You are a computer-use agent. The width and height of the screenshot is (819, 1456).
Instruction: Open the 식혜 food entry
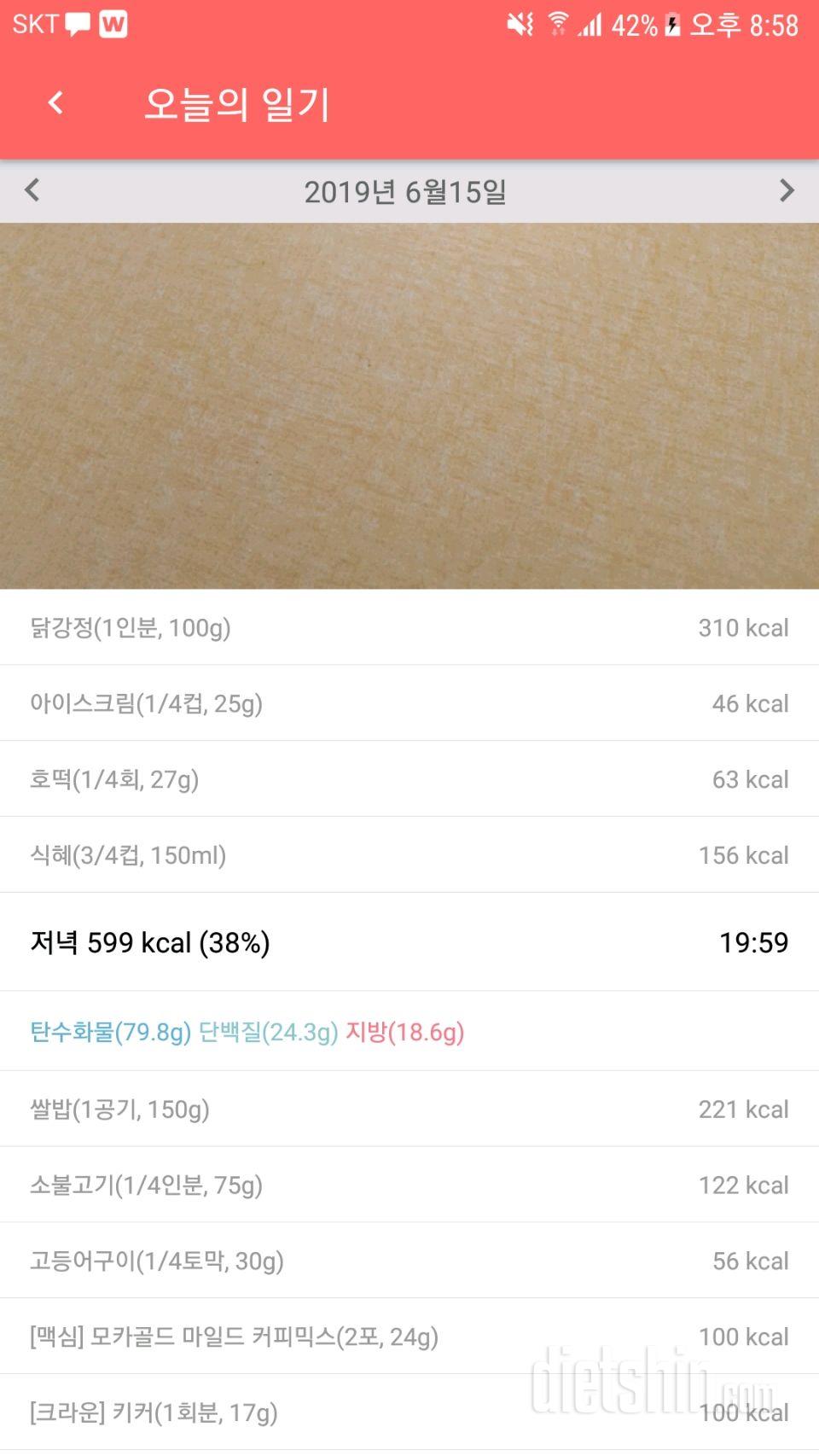click(x=409, y=856)
